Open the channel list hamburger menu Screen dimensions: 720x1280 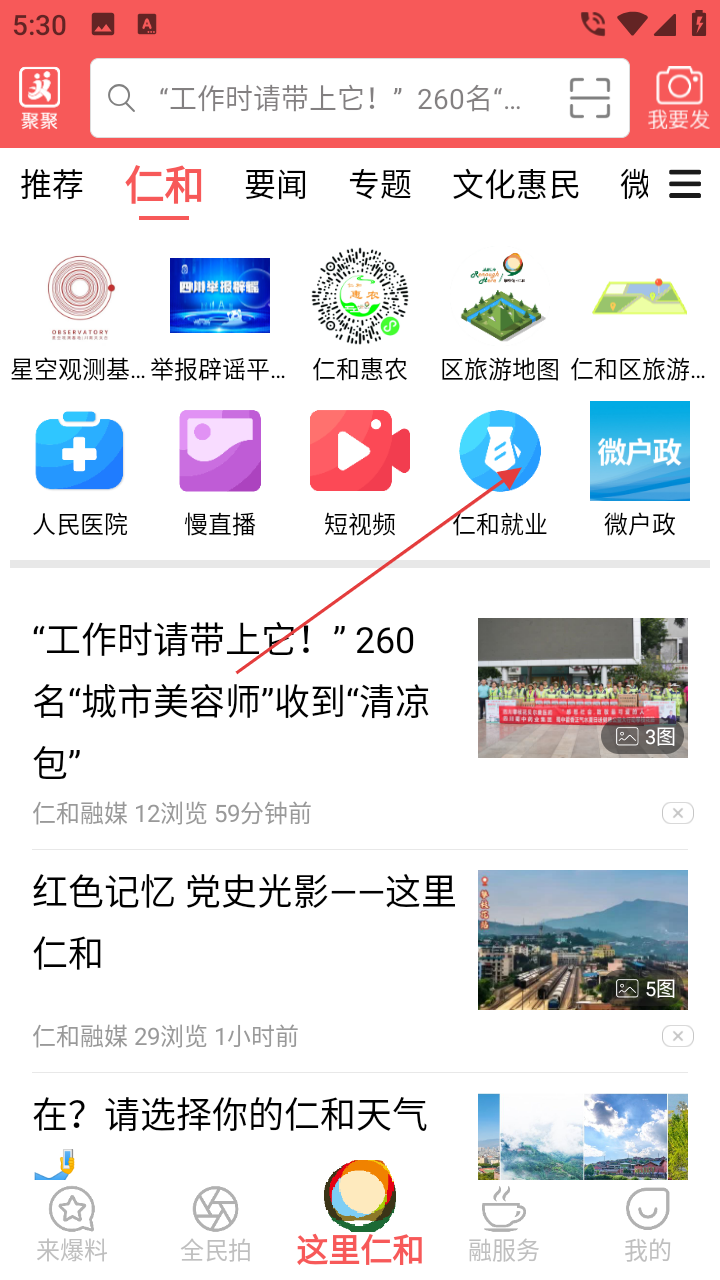[685, 184]
